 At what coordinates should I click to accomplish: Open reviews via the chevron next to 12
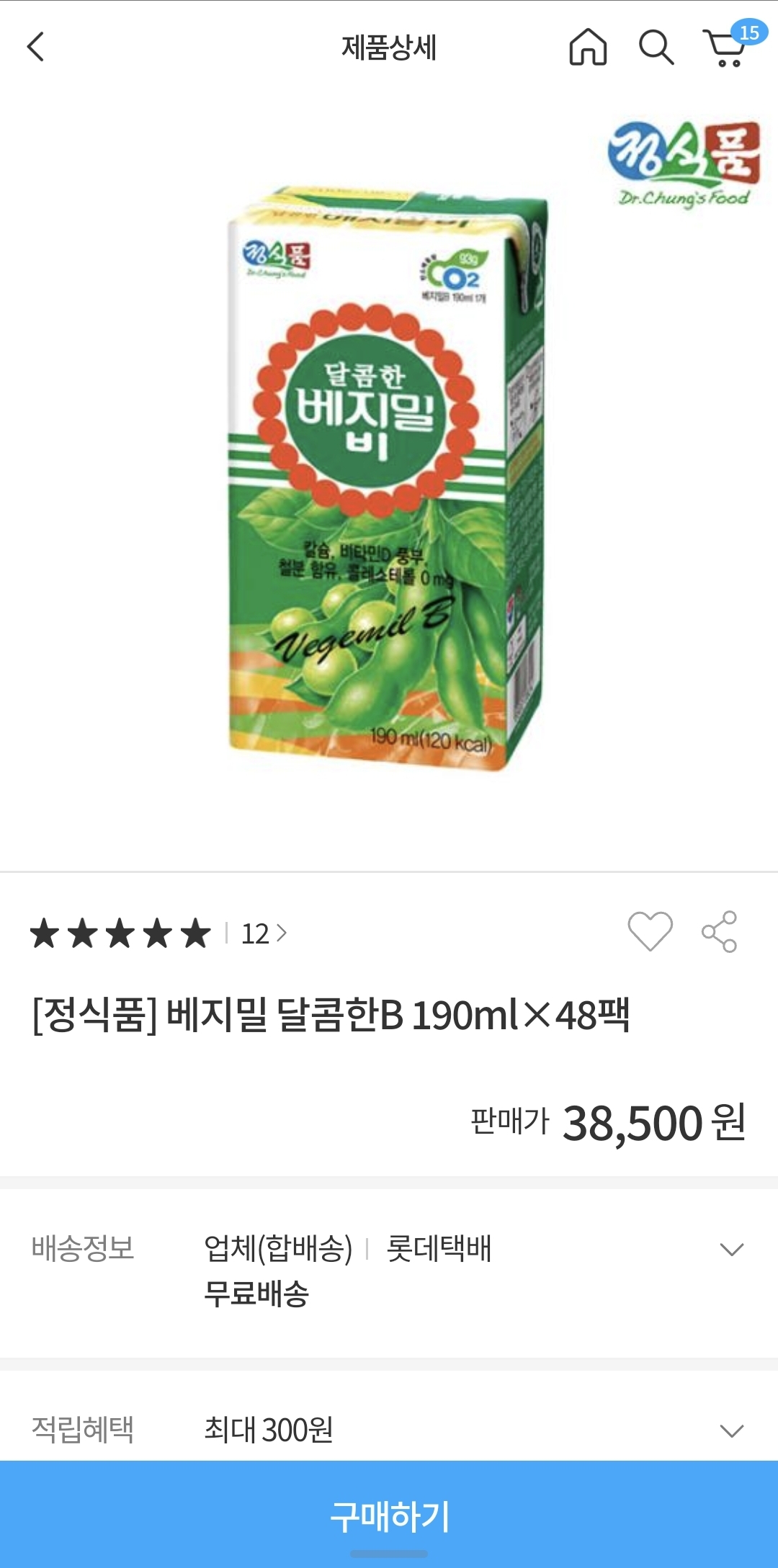(281, 933)
